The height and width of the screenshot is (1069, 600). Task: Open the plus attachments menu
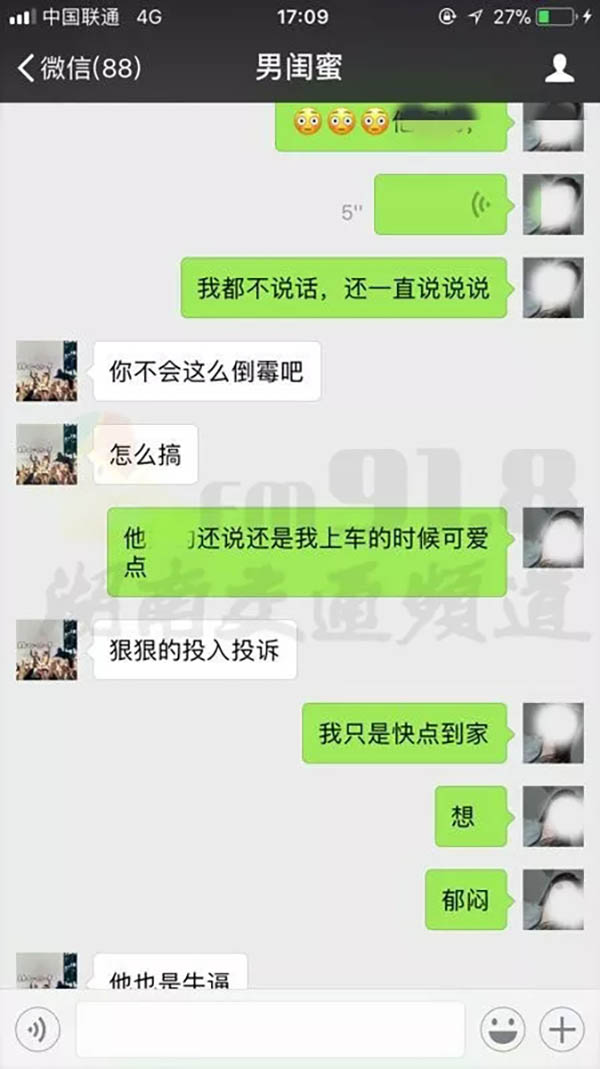tap(561, 1028)
